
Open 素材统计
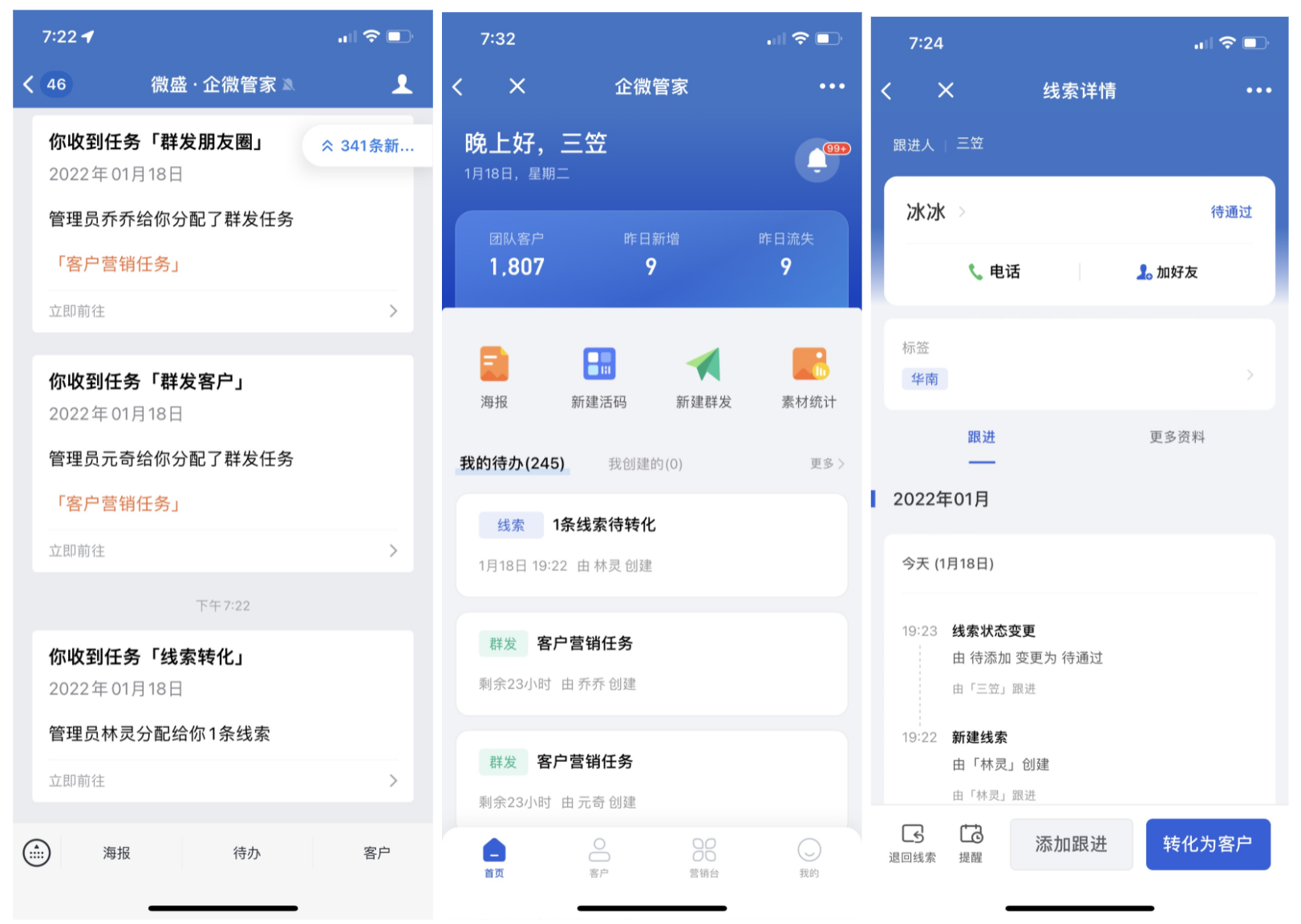809,377
